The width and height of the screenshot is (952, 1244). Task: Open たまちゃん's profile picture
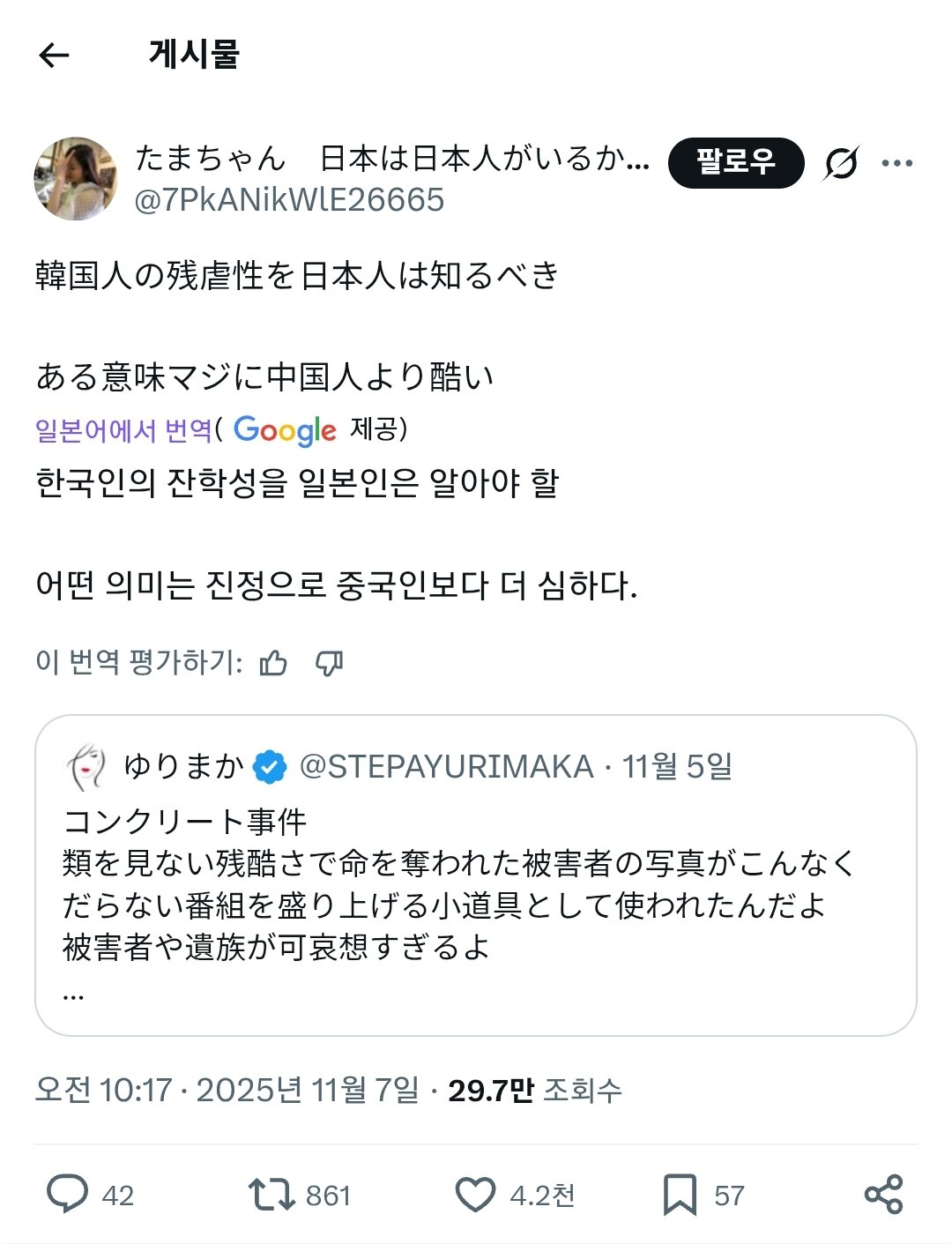pos(75,179)
